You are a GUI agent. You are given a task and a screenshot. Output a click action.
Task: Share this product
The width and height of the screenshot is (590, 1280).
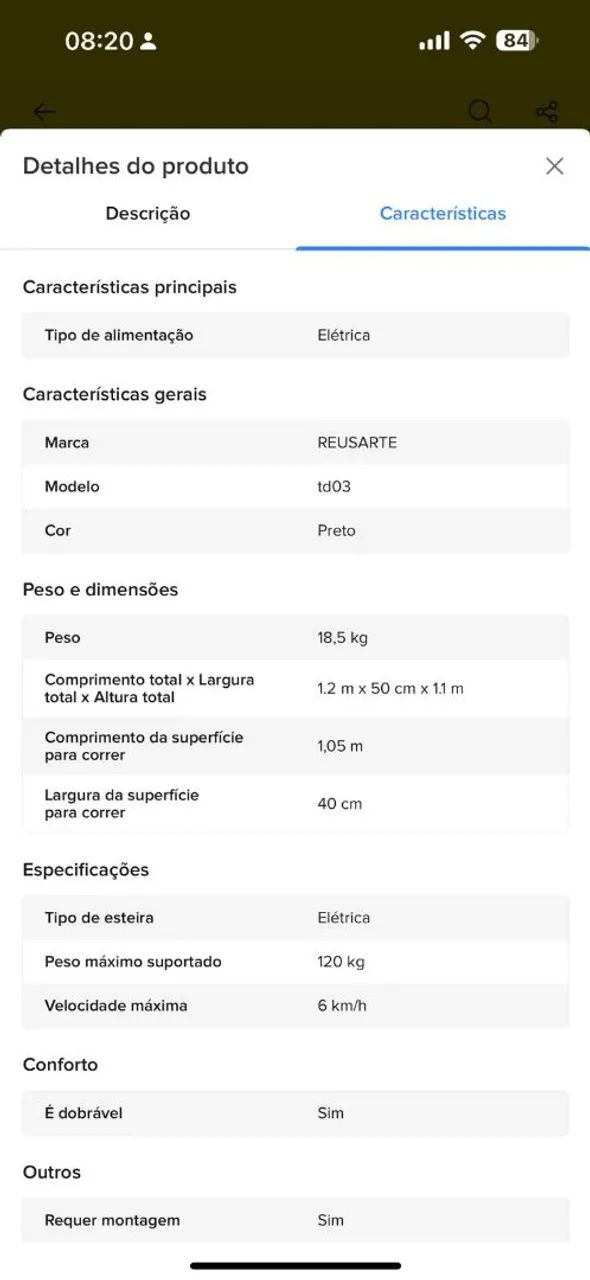[x=546, y=112]
